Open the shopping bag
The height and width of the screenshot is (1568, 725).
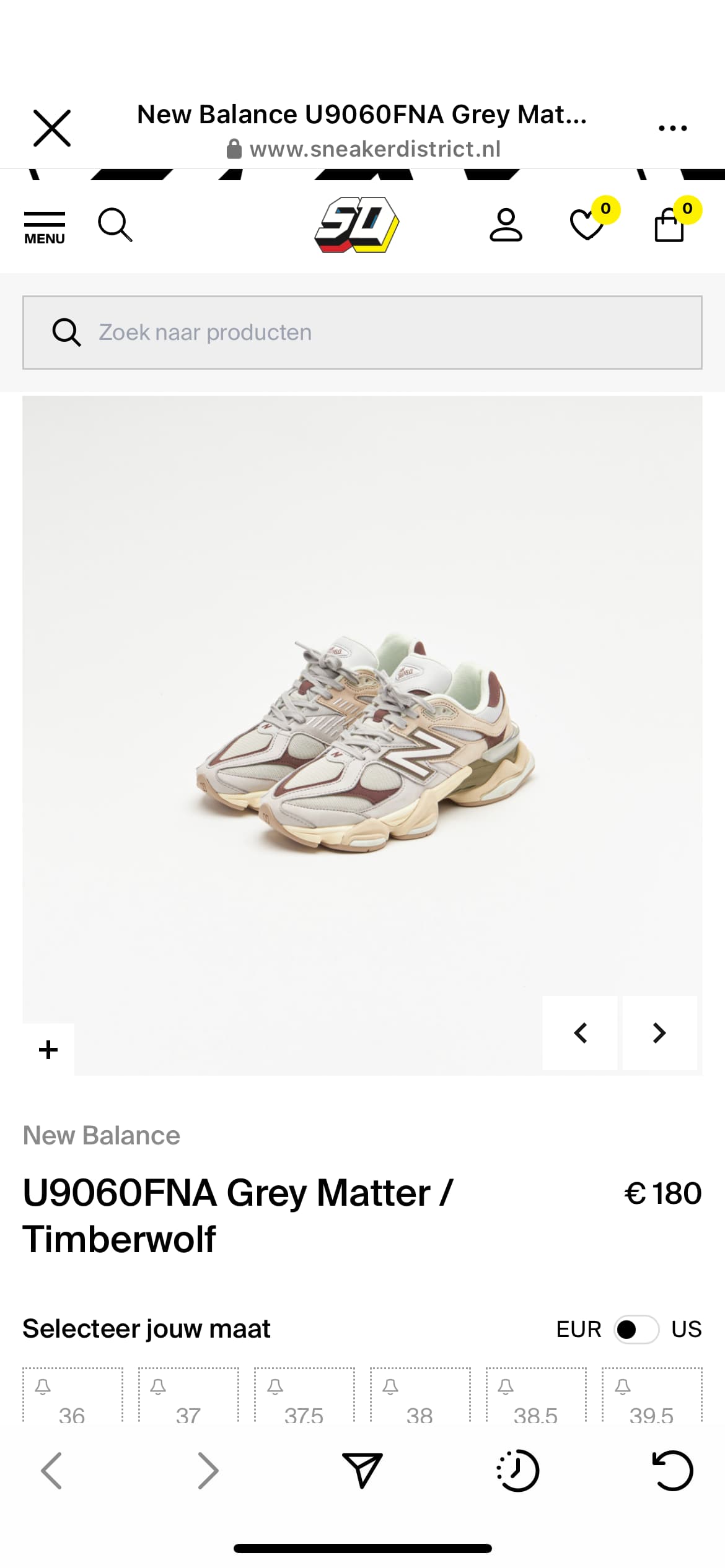(x=669, y=224)
